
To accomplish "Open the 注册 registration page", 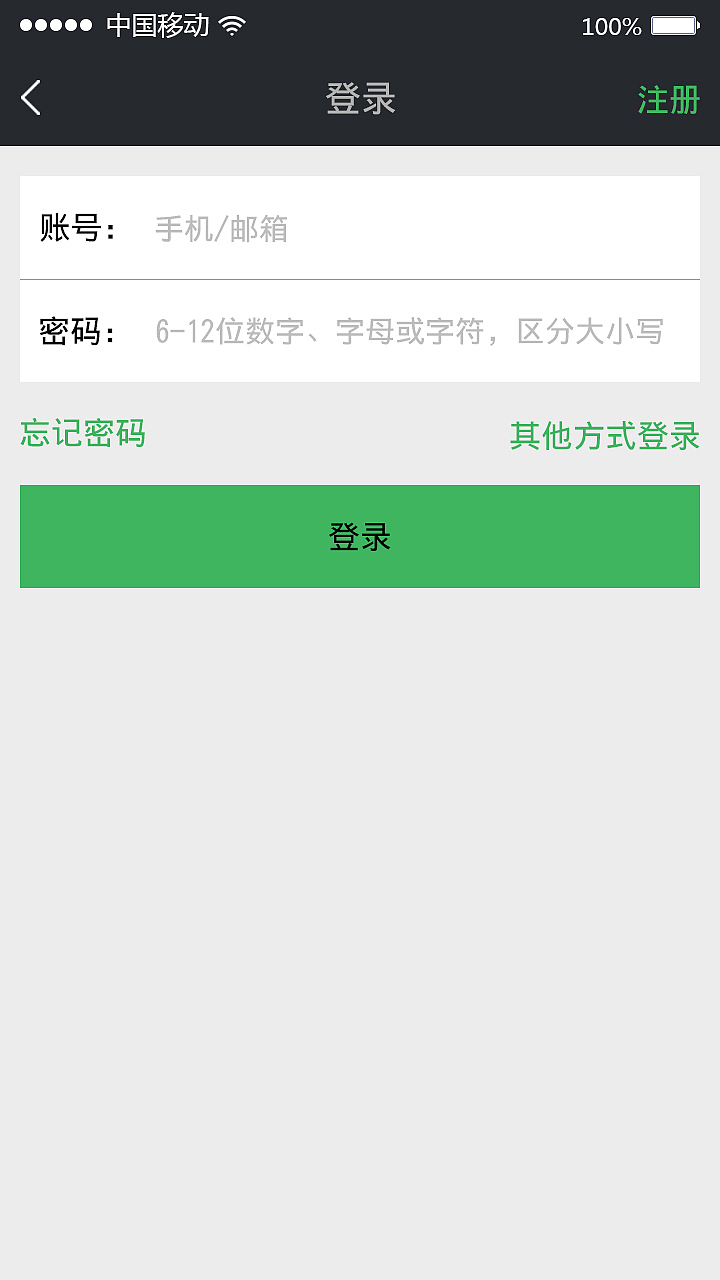I will pyautogui.click(x=669, y=100).
